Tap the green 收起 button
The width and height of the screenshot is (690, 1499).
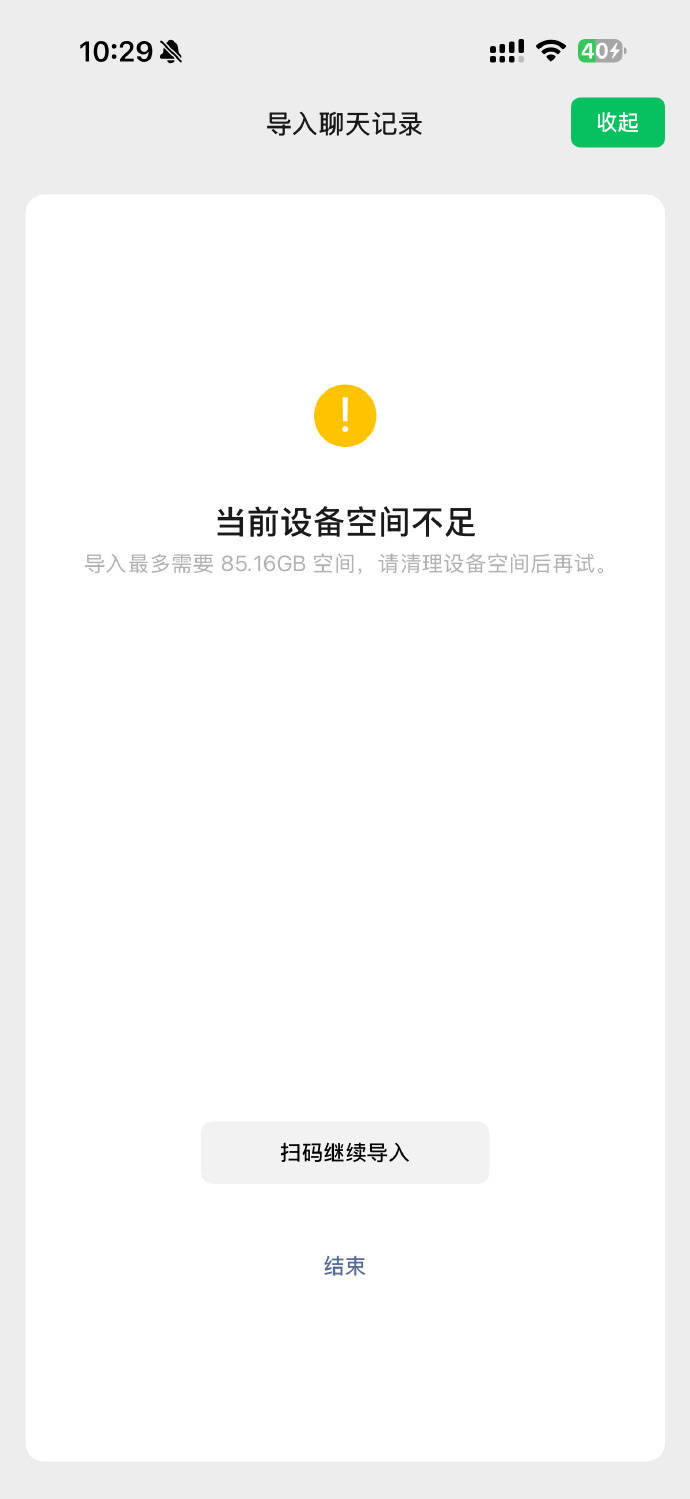[617, 122]
